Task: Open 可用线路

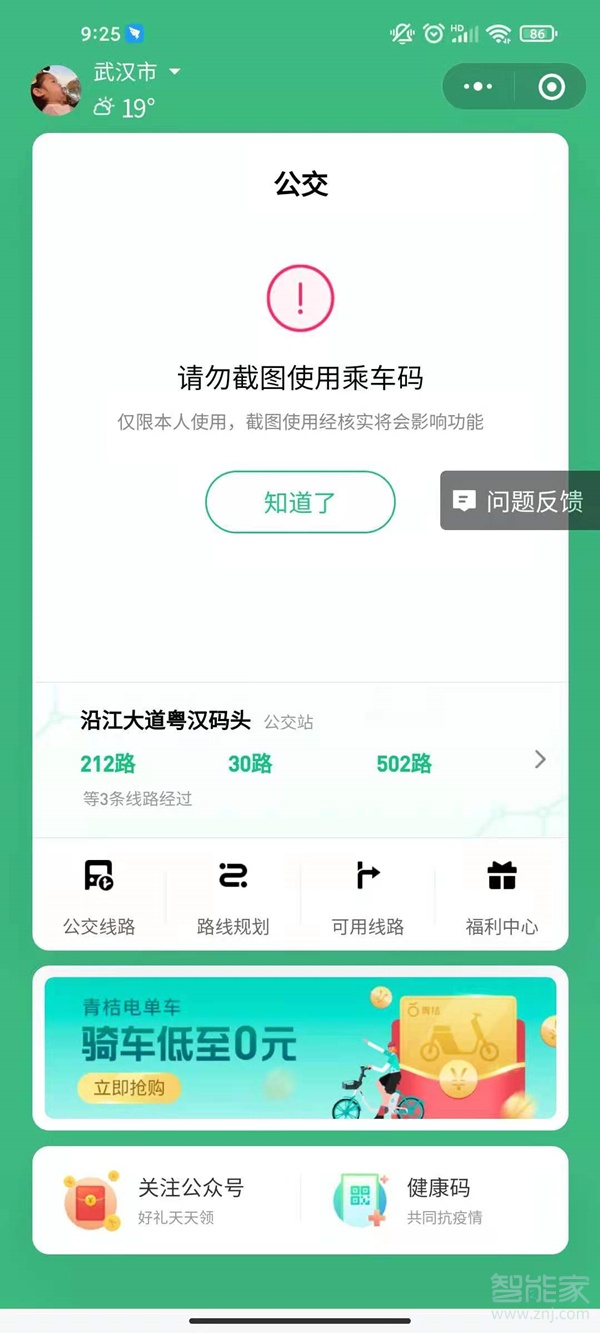Action: (x=368, y=896)
